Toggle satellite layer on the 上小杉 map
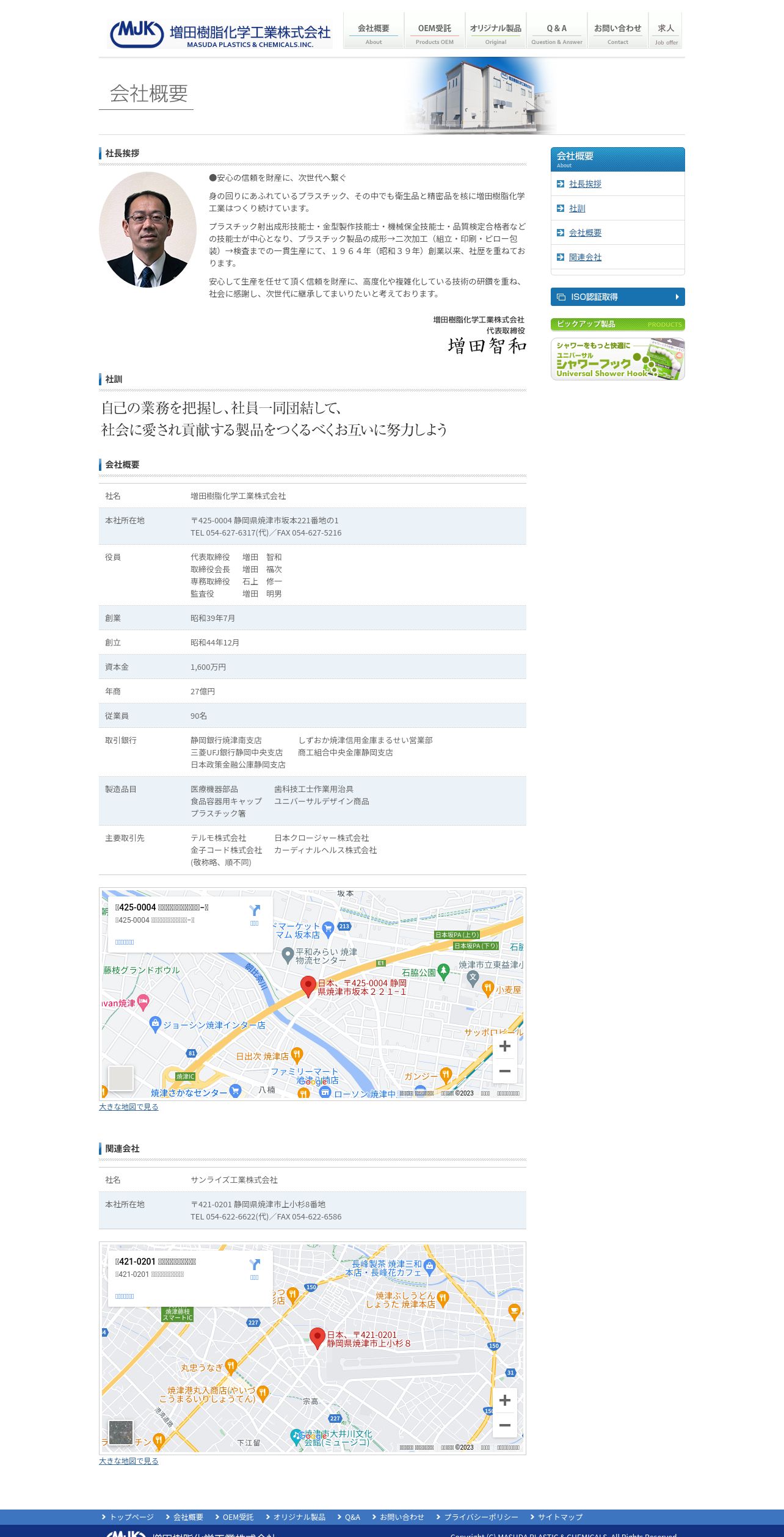784x1537 pixels. pyautogui.click(x=121, y=1433)
